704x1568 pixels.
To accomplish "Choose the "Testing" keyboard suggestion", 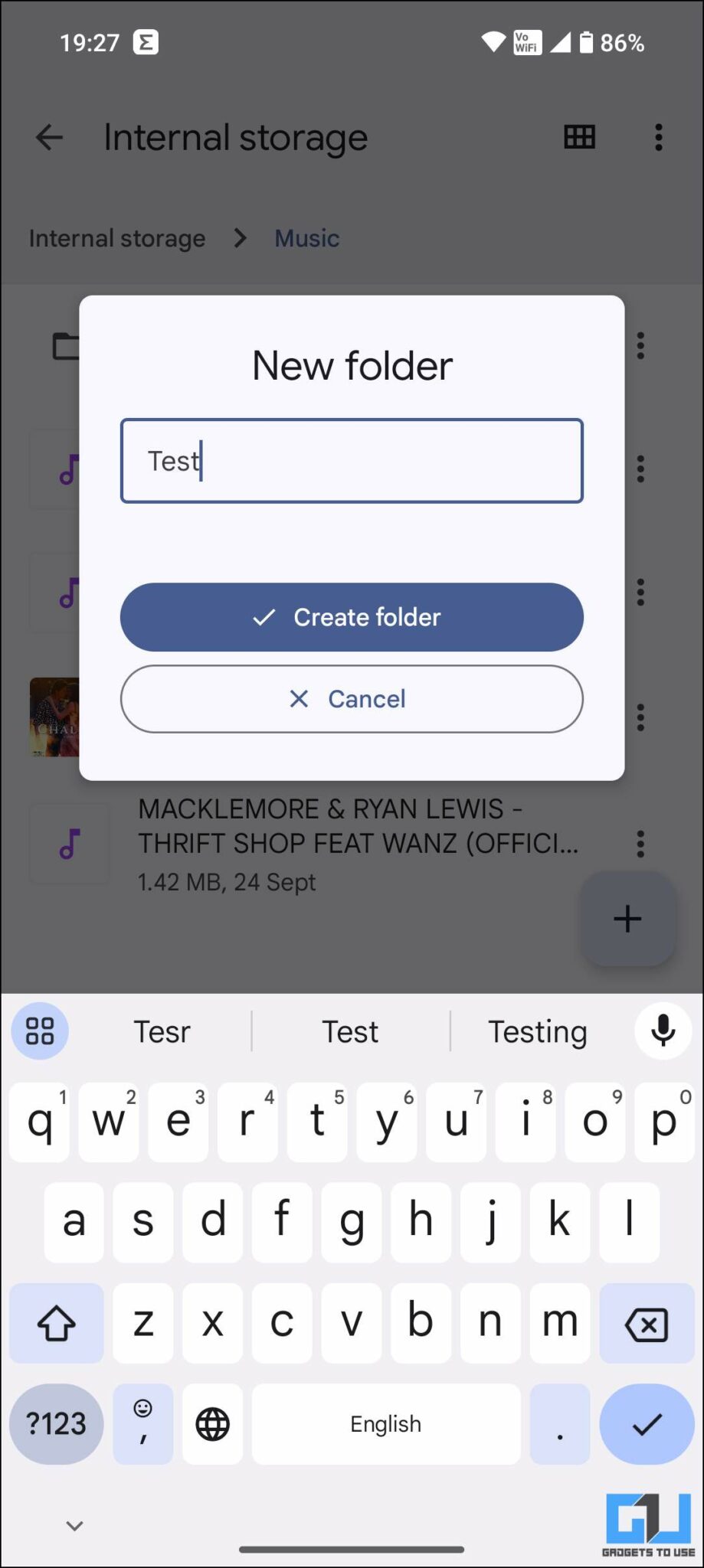I will pos(538,1031).
